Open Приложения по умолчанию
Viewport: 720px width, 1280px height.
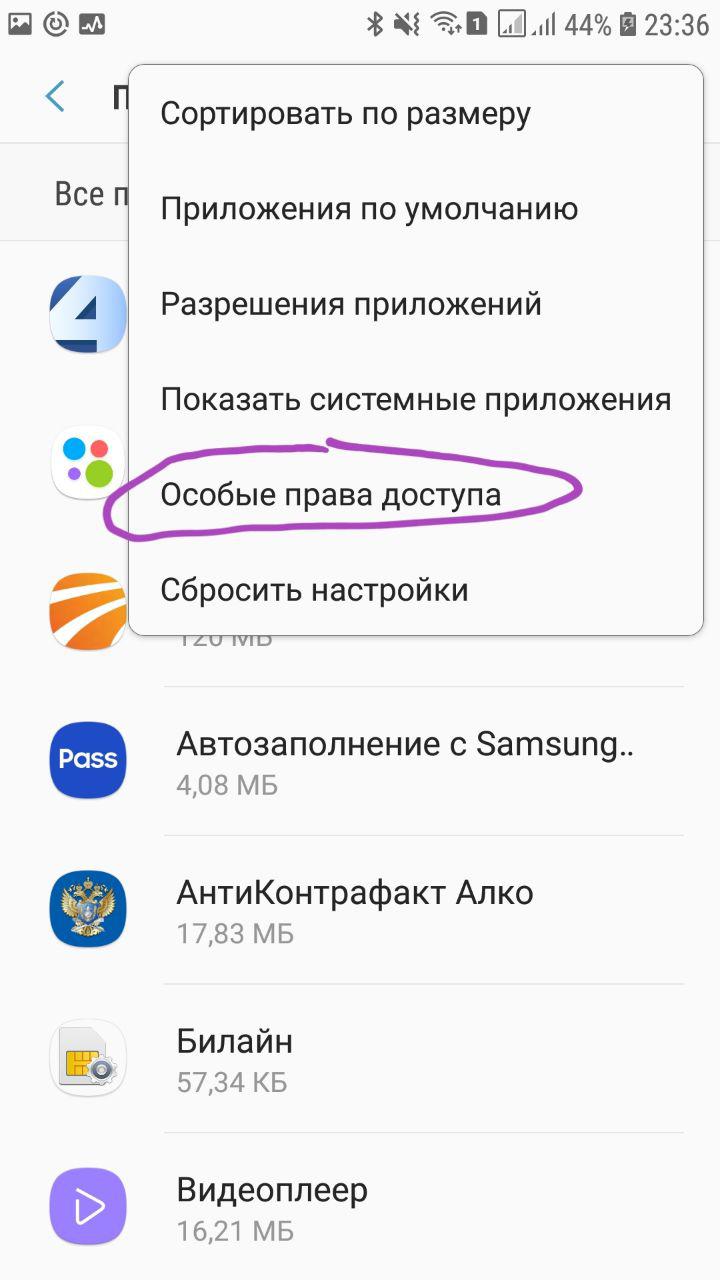pos(416,209)
